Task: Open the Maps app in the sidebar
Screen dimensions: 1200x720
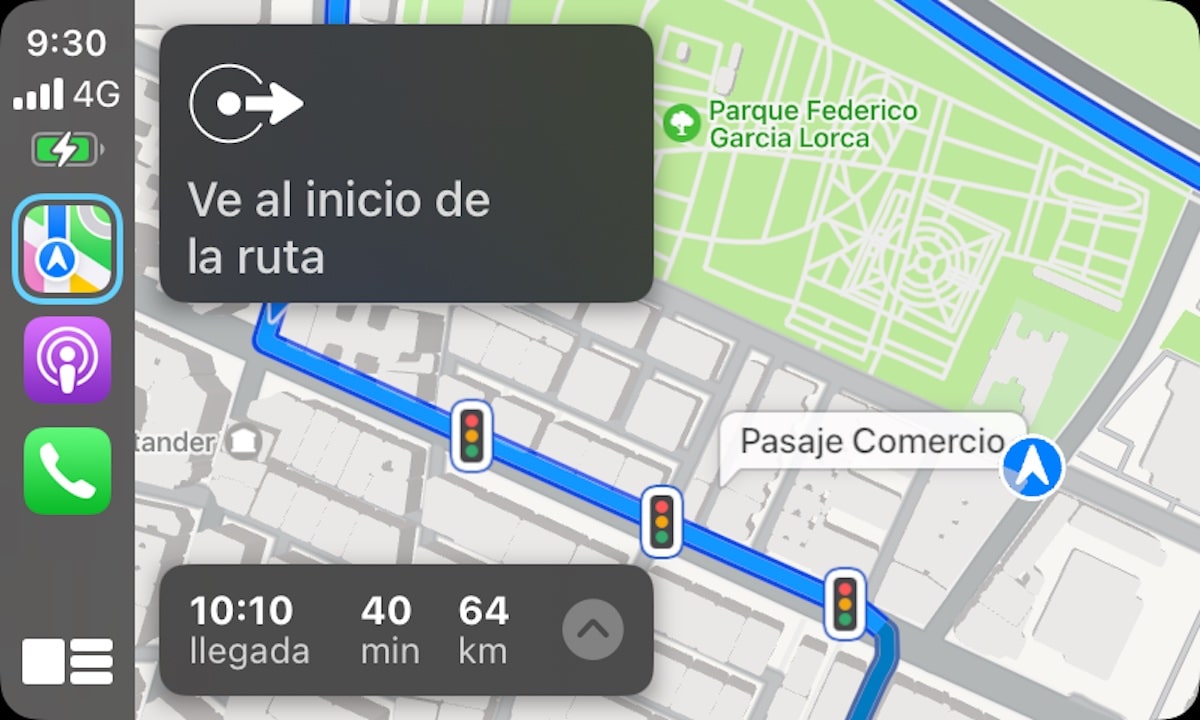Action: (67, 249)
